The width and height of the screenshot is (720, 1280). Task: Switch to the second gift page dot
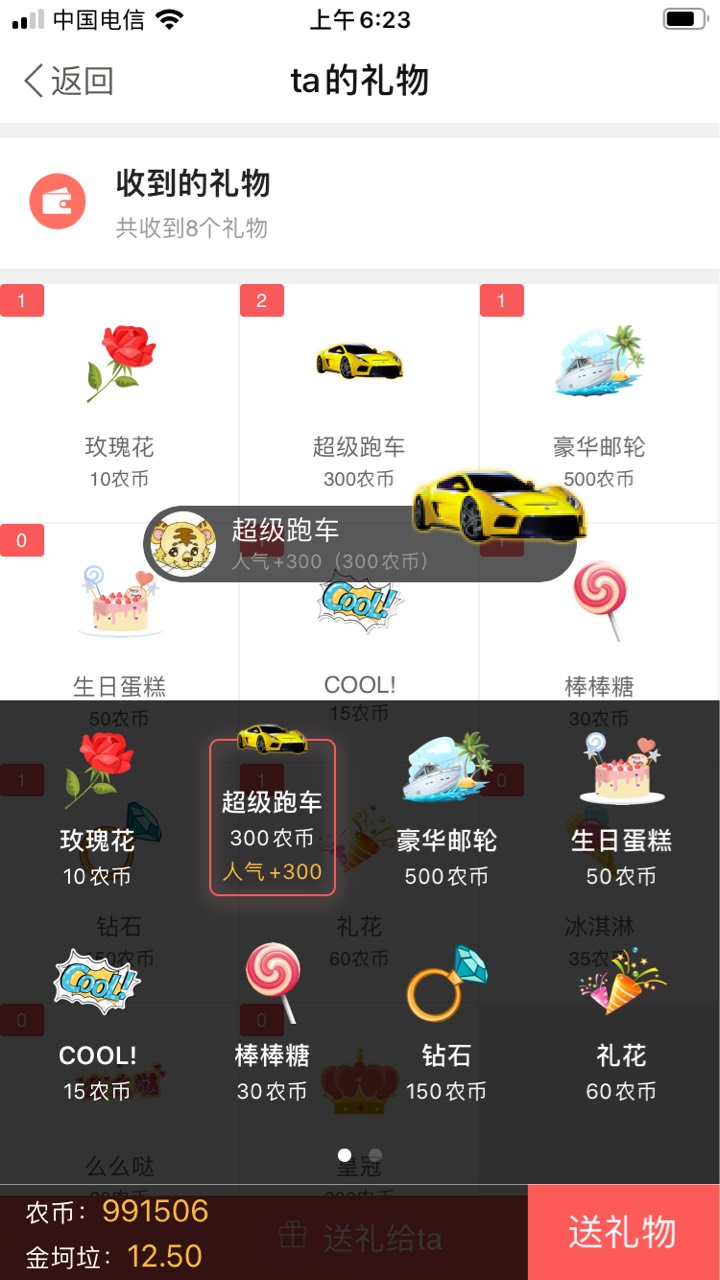pos(375,1155)
